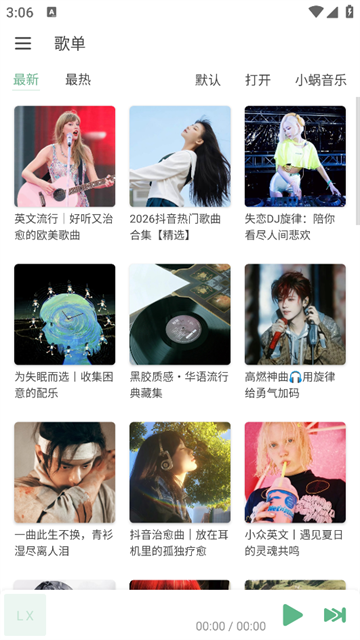Switch to the 最热 tab

pos(78,80)
